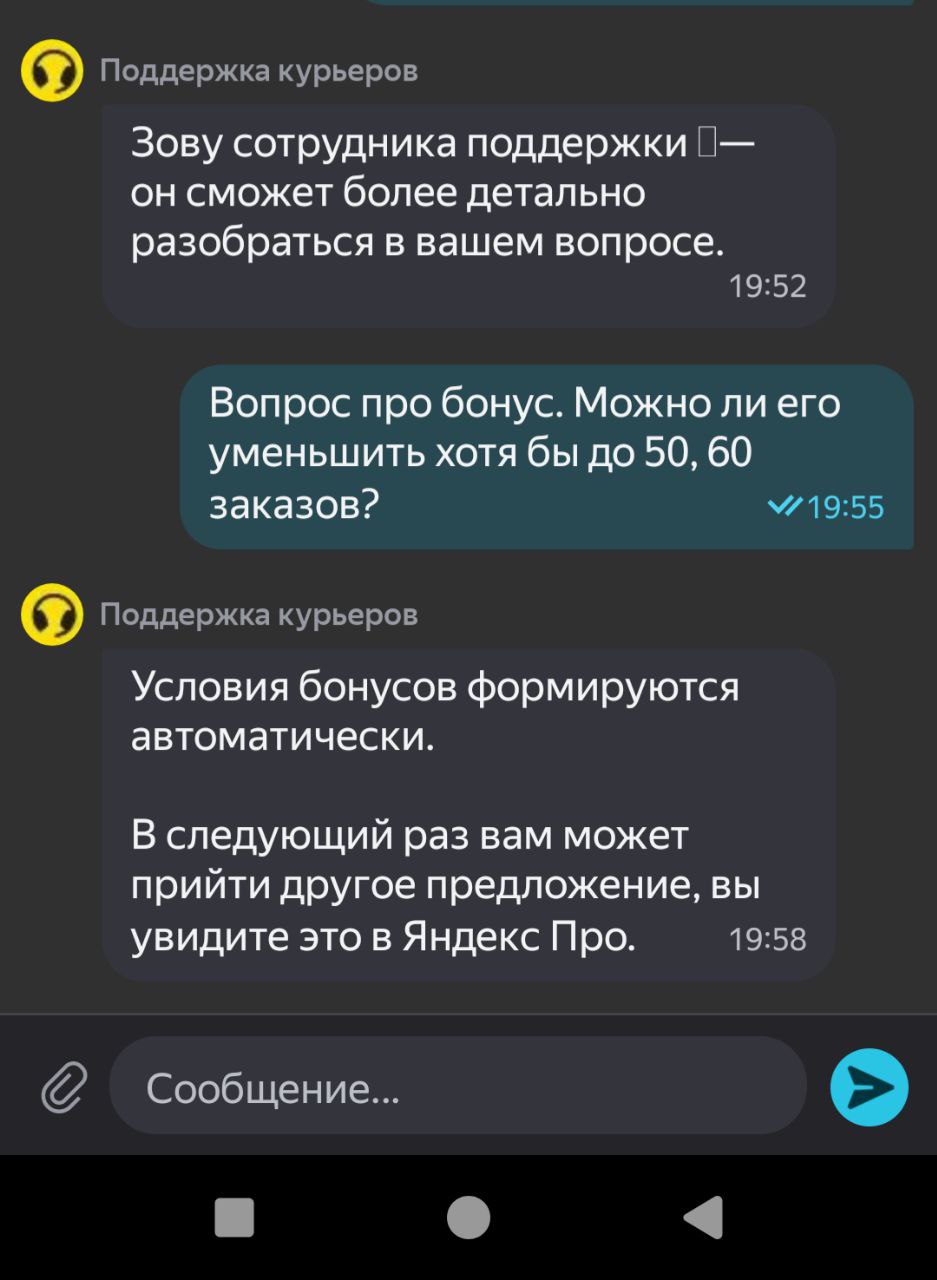Viewport: 937px width, 1280px height.
Task: Send the message with the arrow button
Action: pyautogui.click(x=869, y=1087)
